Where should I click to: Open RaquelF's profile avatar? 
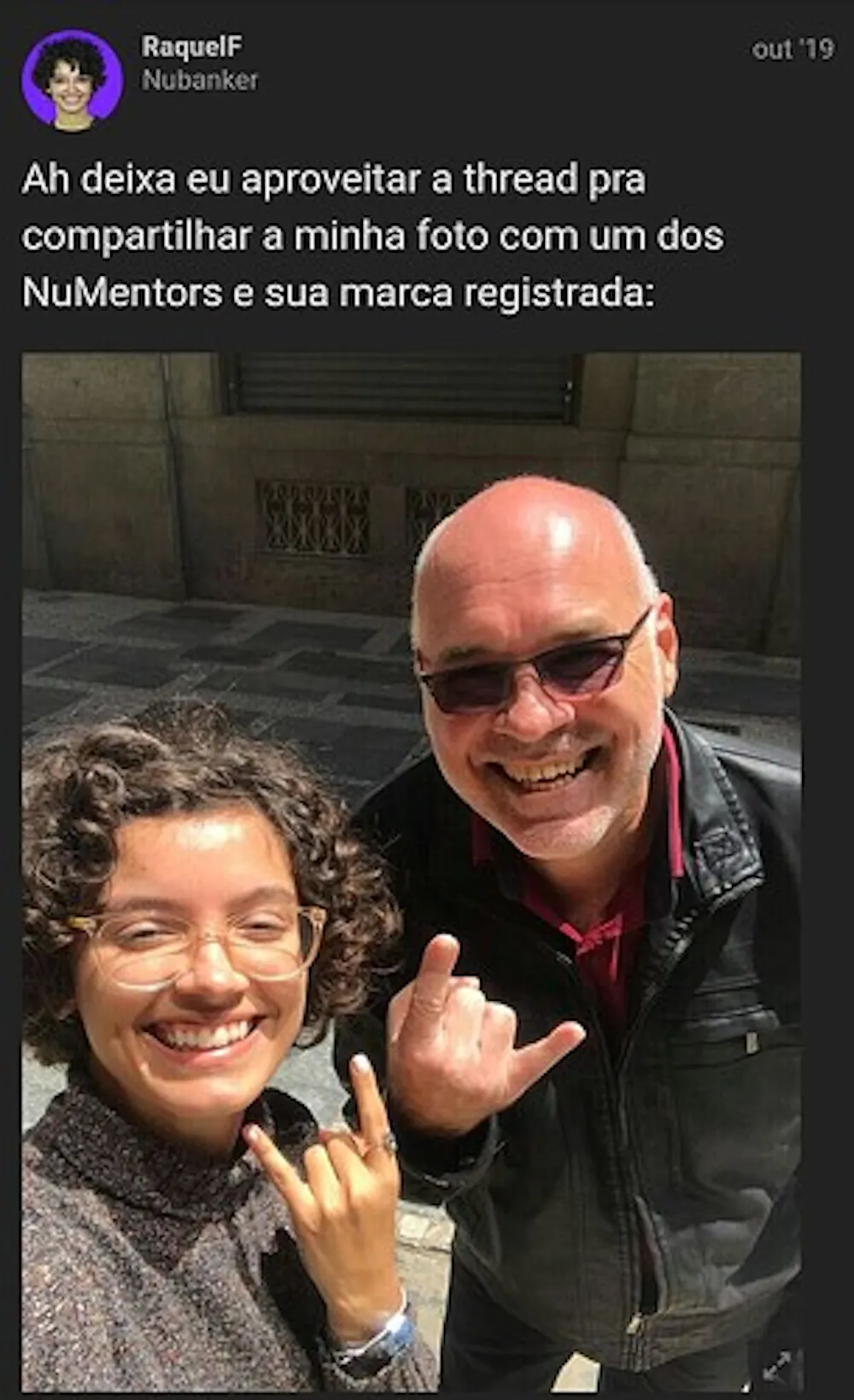pos(72,80)
